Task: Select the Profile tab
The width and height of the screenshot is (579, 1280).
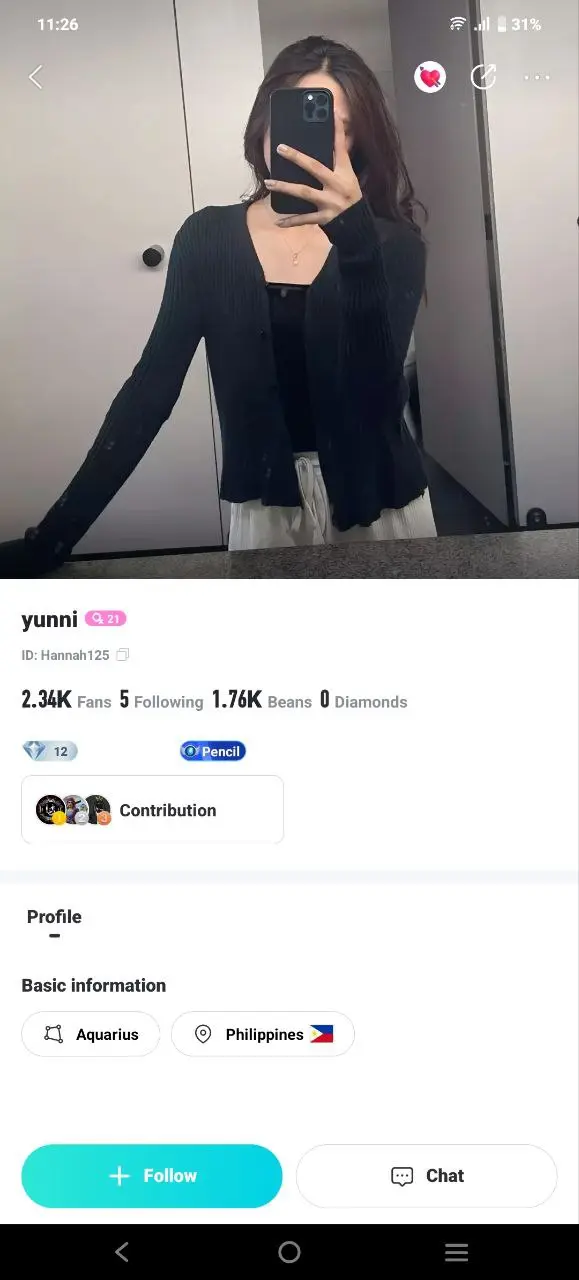Action: (x=54, y=917)
